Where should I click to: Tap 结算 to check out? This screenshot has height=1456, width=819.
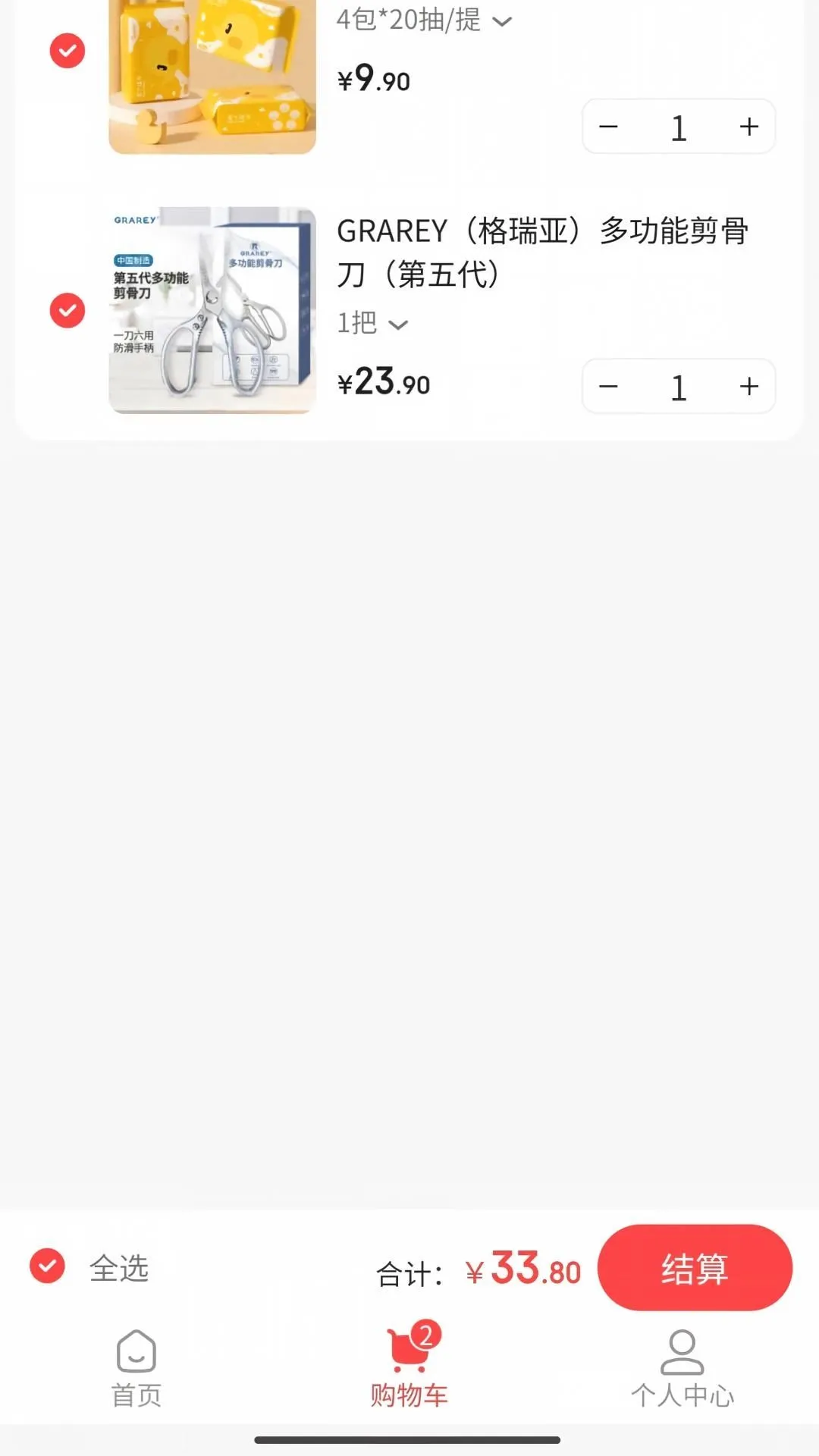[695, 1268]
